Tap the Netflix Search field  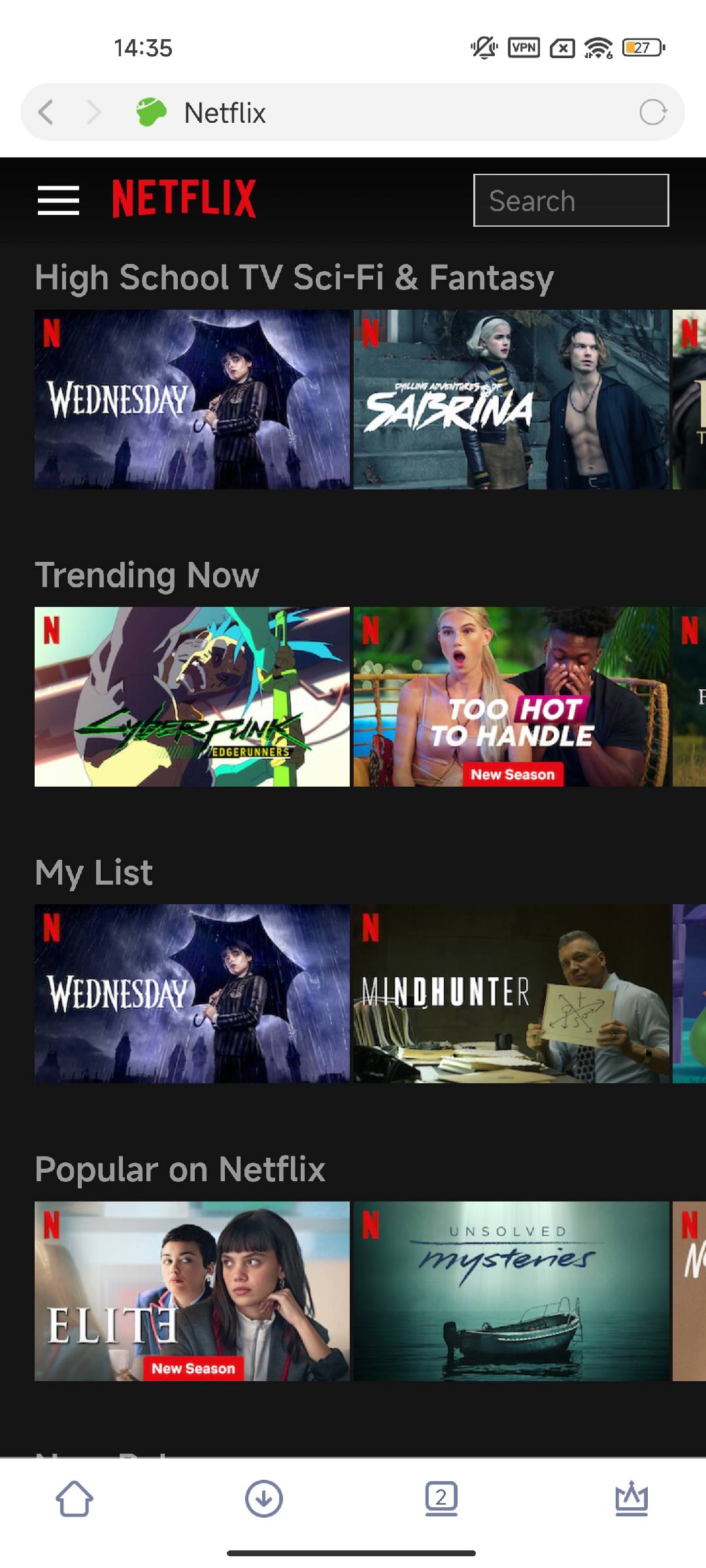[x=571, y=200]
